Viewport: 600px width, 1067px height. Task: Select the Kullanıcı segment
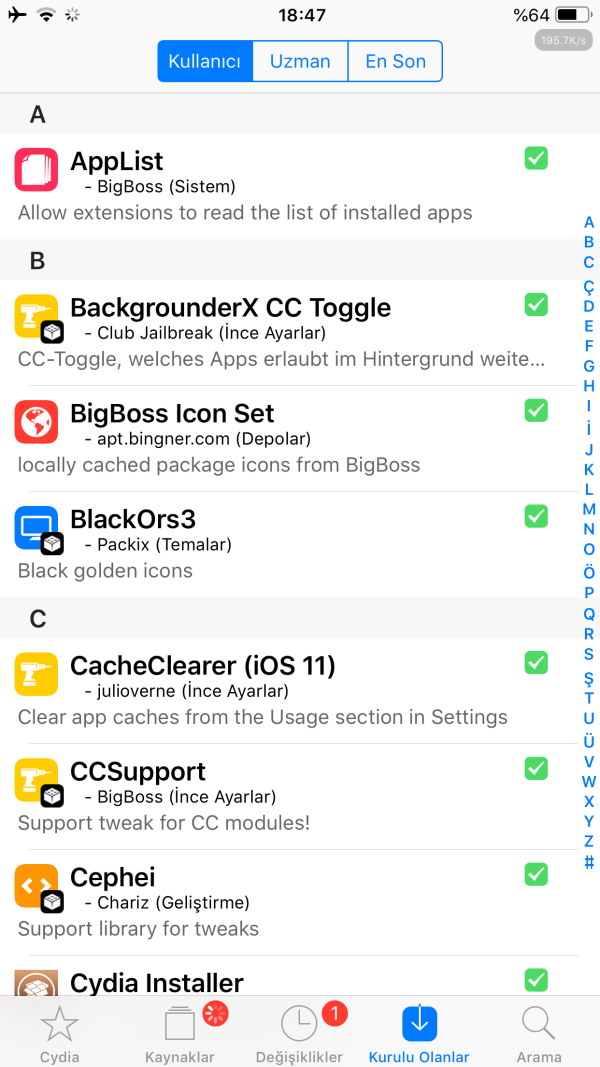(205, 61)
